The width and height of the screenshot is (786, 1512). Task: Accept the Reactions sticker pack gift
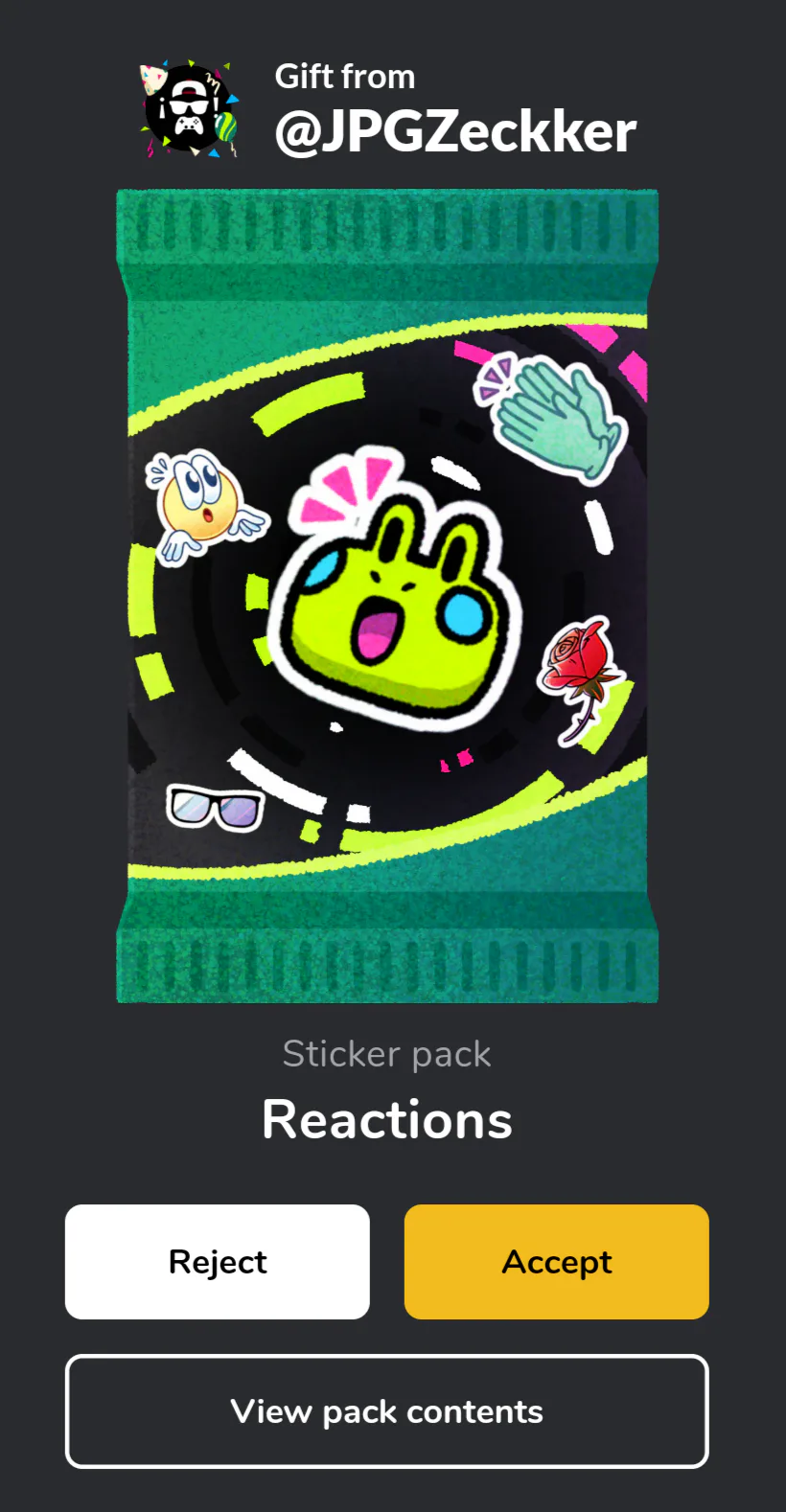pyautogui.click(x=556, y=1262)
